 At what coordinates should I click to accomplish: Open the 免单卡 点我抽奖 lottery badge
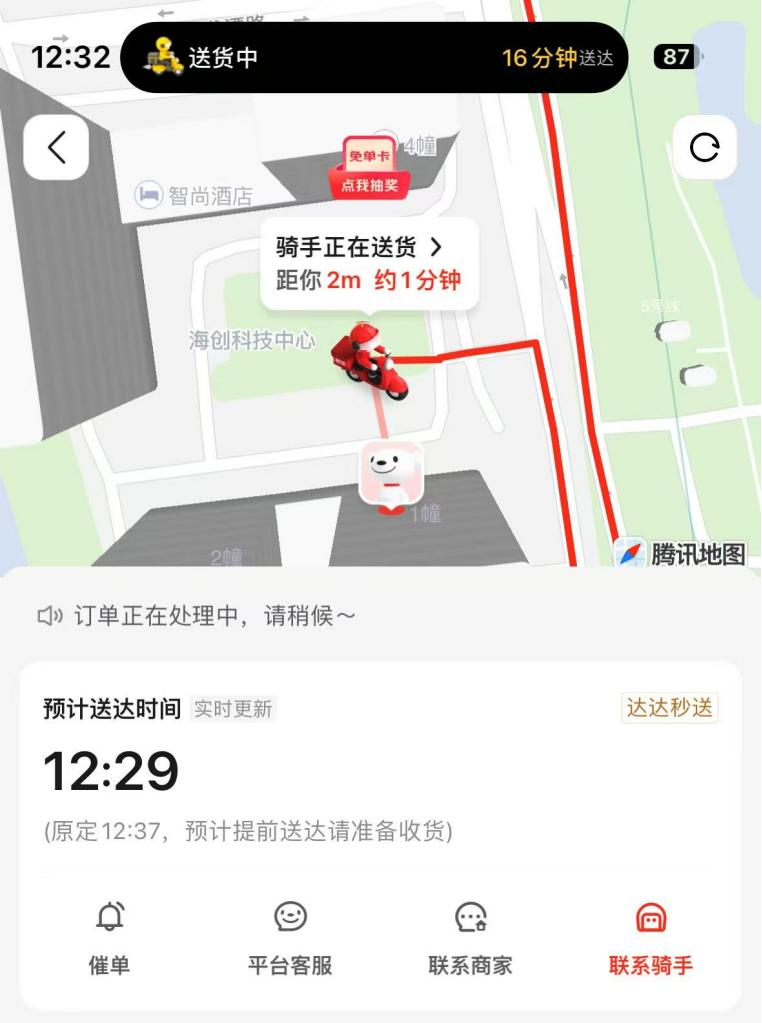369,168
